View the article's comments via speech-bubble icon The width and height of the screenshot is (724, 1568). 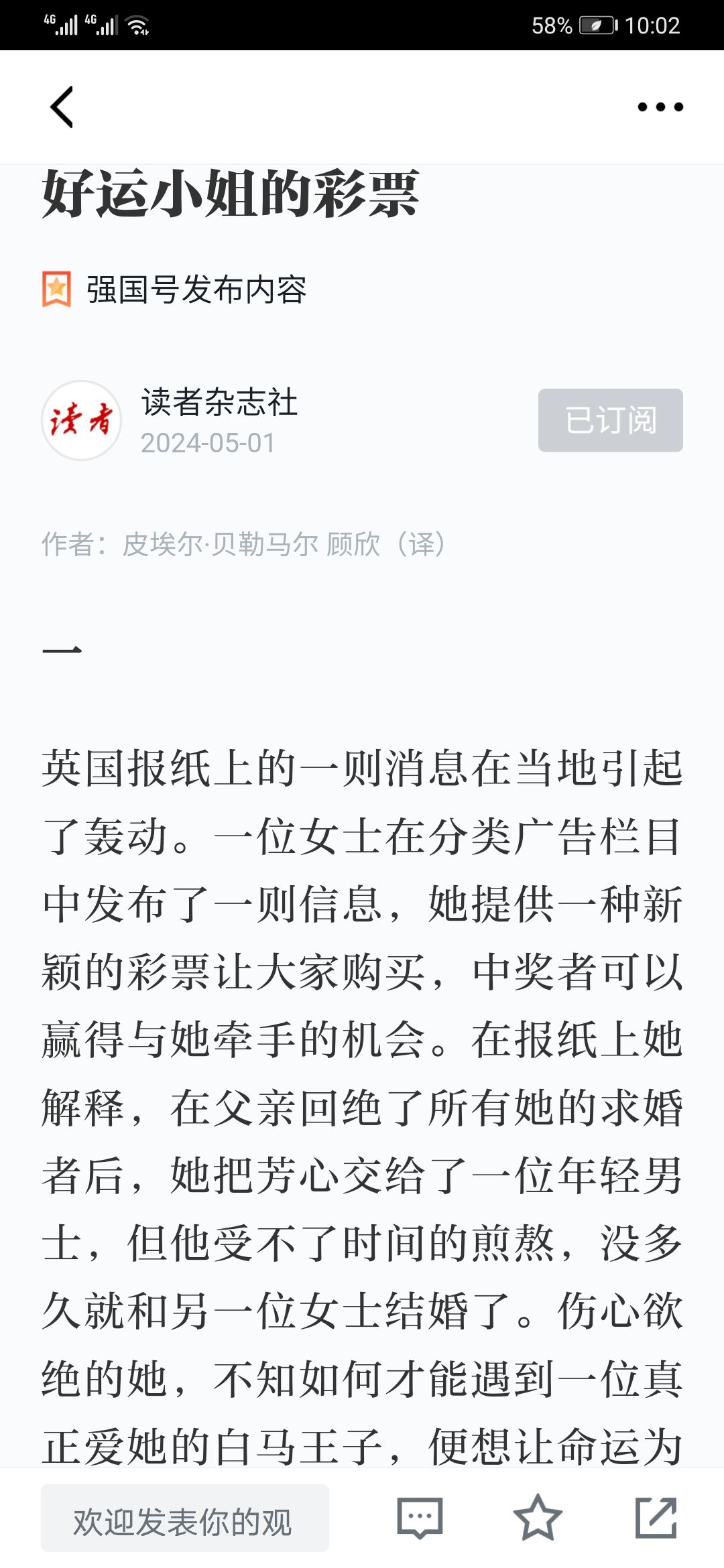click(x=420, y=1518)
